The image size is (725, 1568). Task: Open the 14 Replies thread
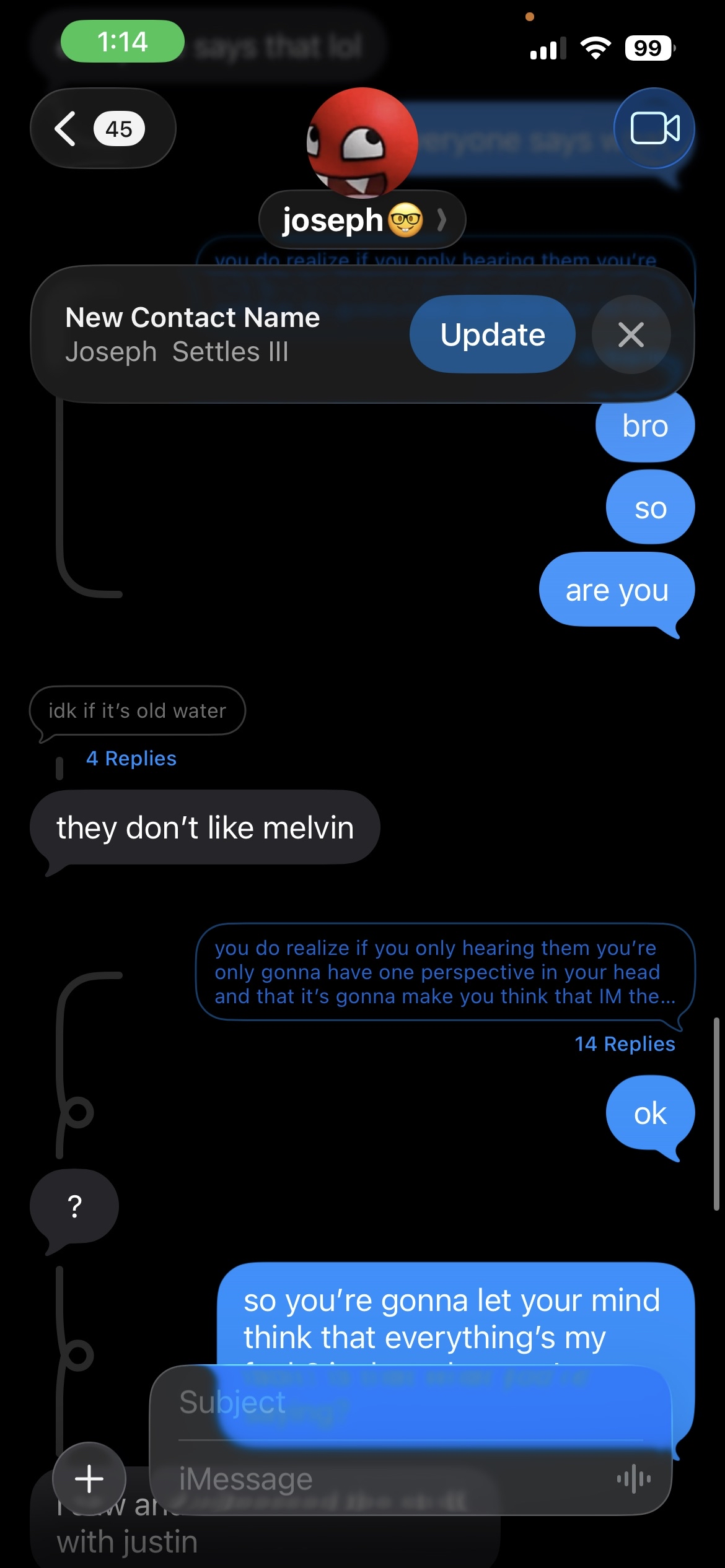pos(624,1044)
